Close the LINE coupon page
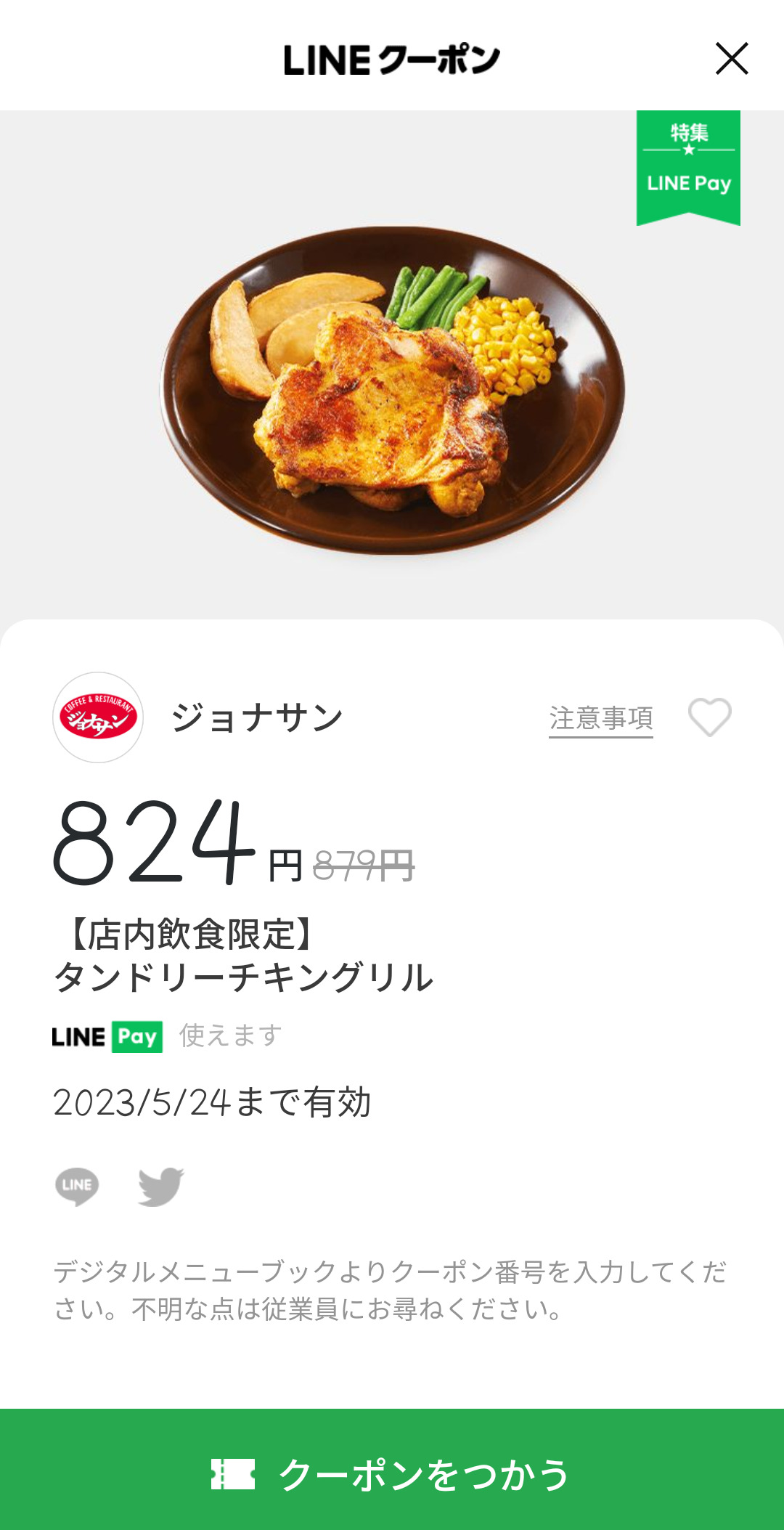Image resolution: width=784 pixels, height=1530 pixels. (x=731, y=59)
